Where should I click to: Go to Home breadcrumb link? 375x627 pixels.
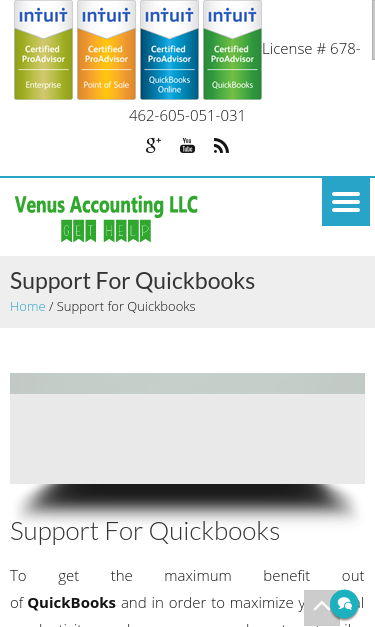[x=28, y=307]
